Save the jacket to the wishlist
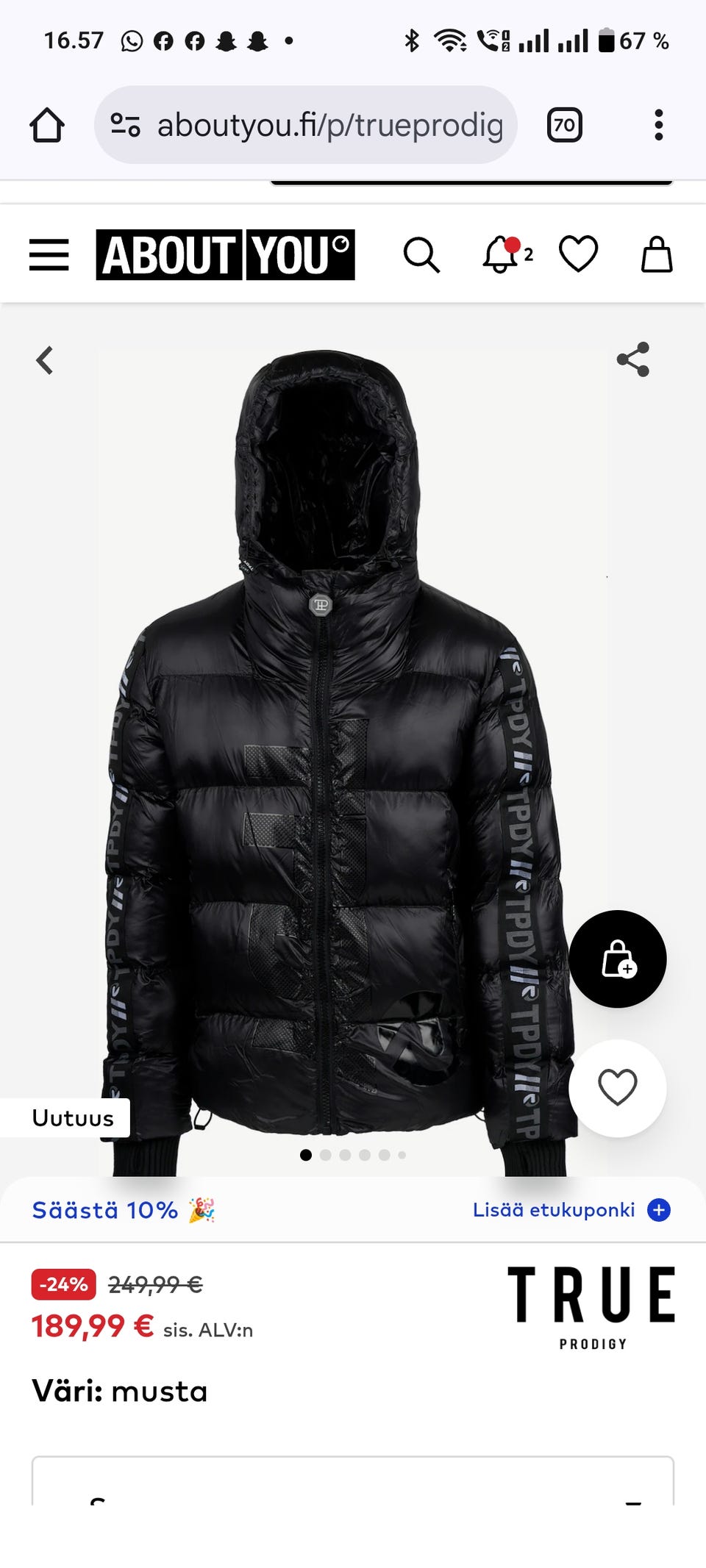The height and width of the screenshot is (1568, 706). (618, 1088)
